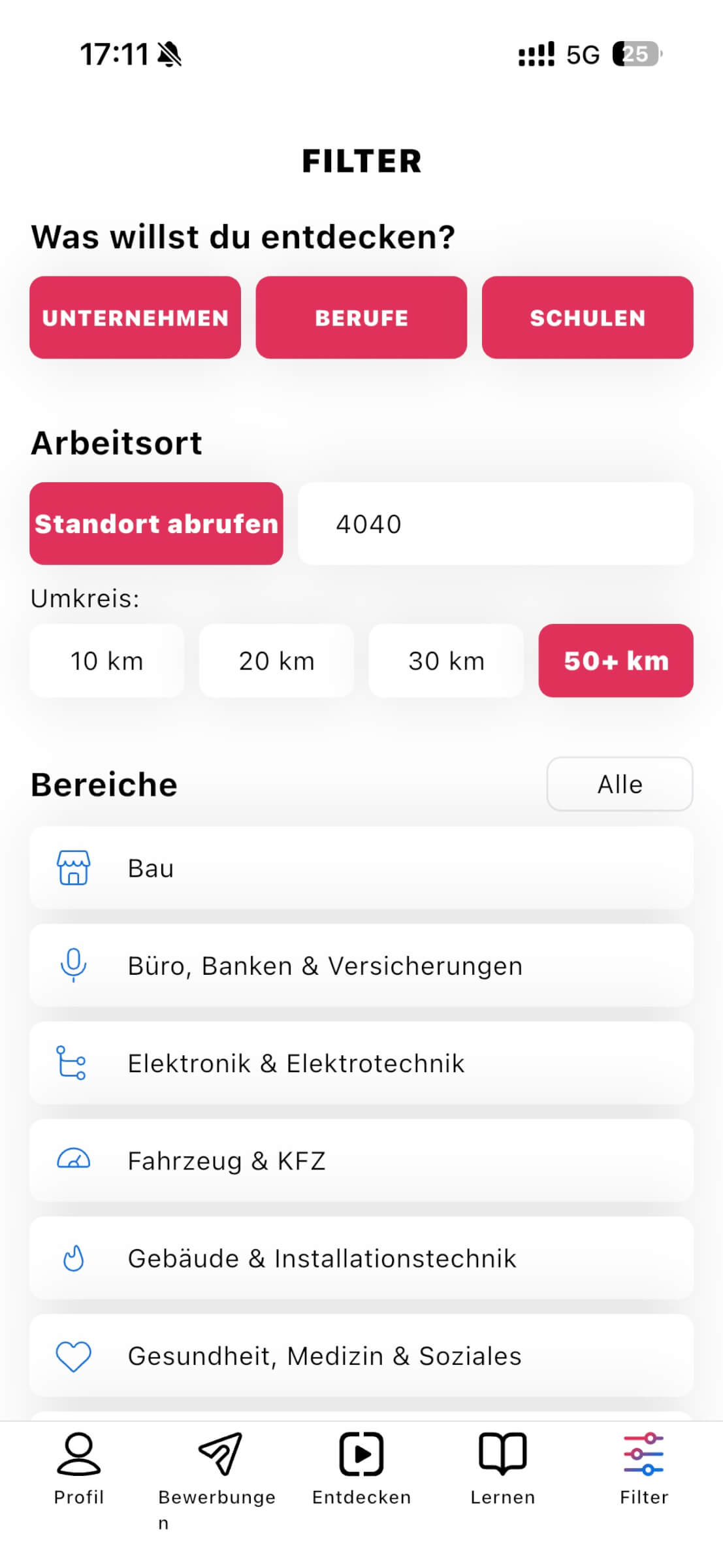Pick Büro, Banken & Versicherungen
Screen dimensions: 723x1568
(x=361, y=965)
